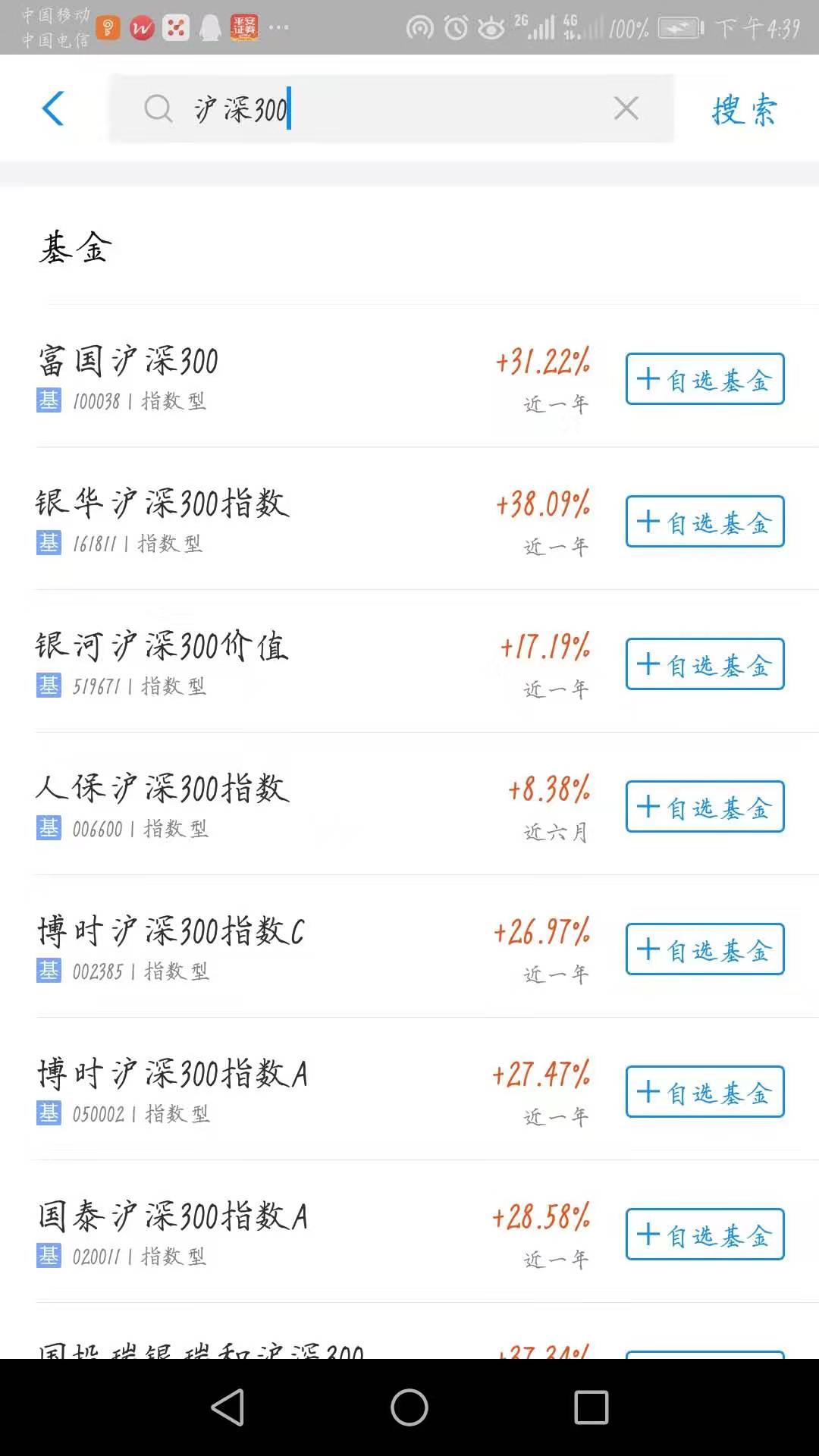This screenshot has height=1456, width=819.
Task: Click the magnifier icon in the search field
Action: coord(158,109)
